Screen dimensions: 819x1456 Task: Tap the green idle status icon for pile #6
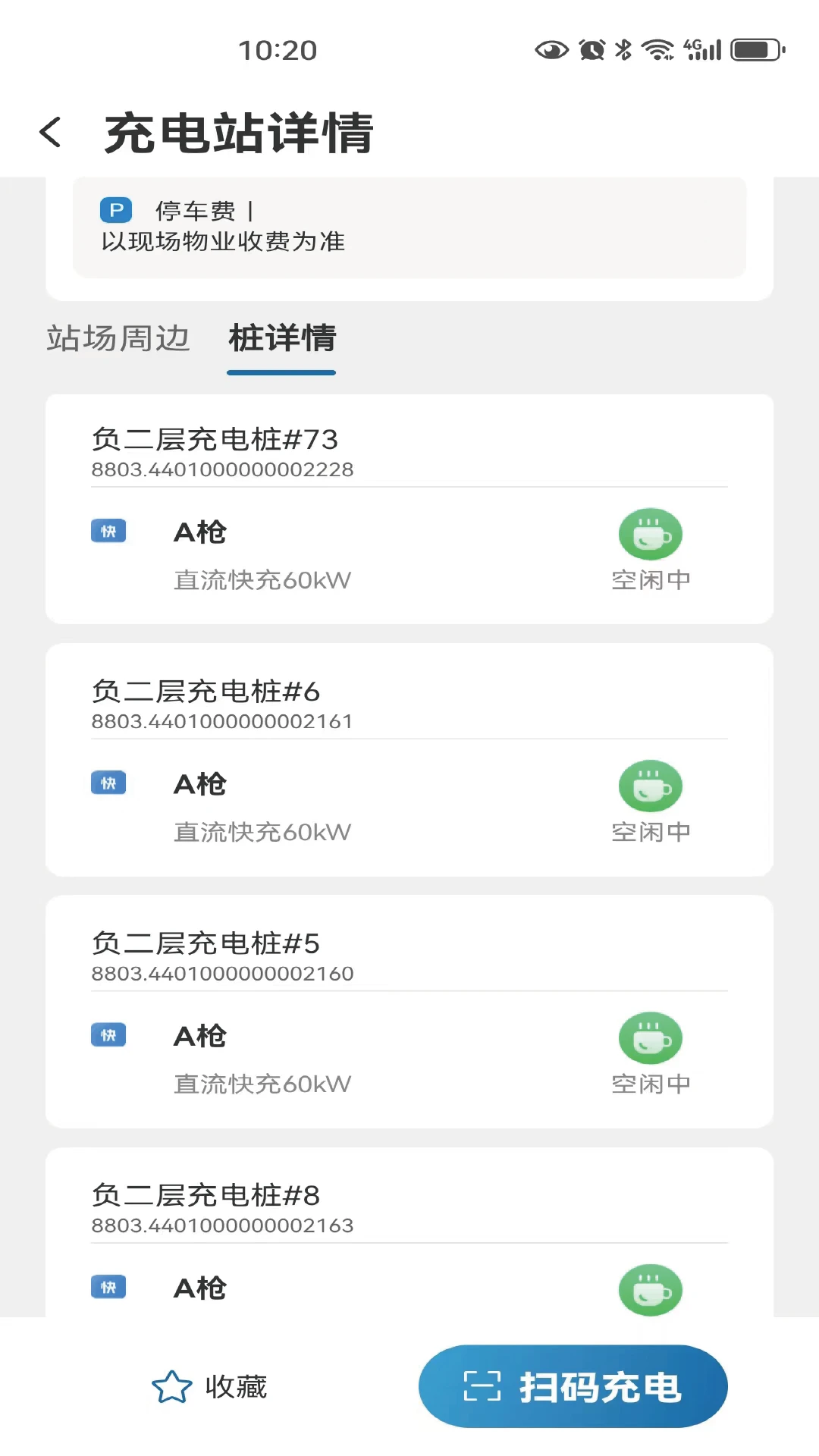click(650, 786)
